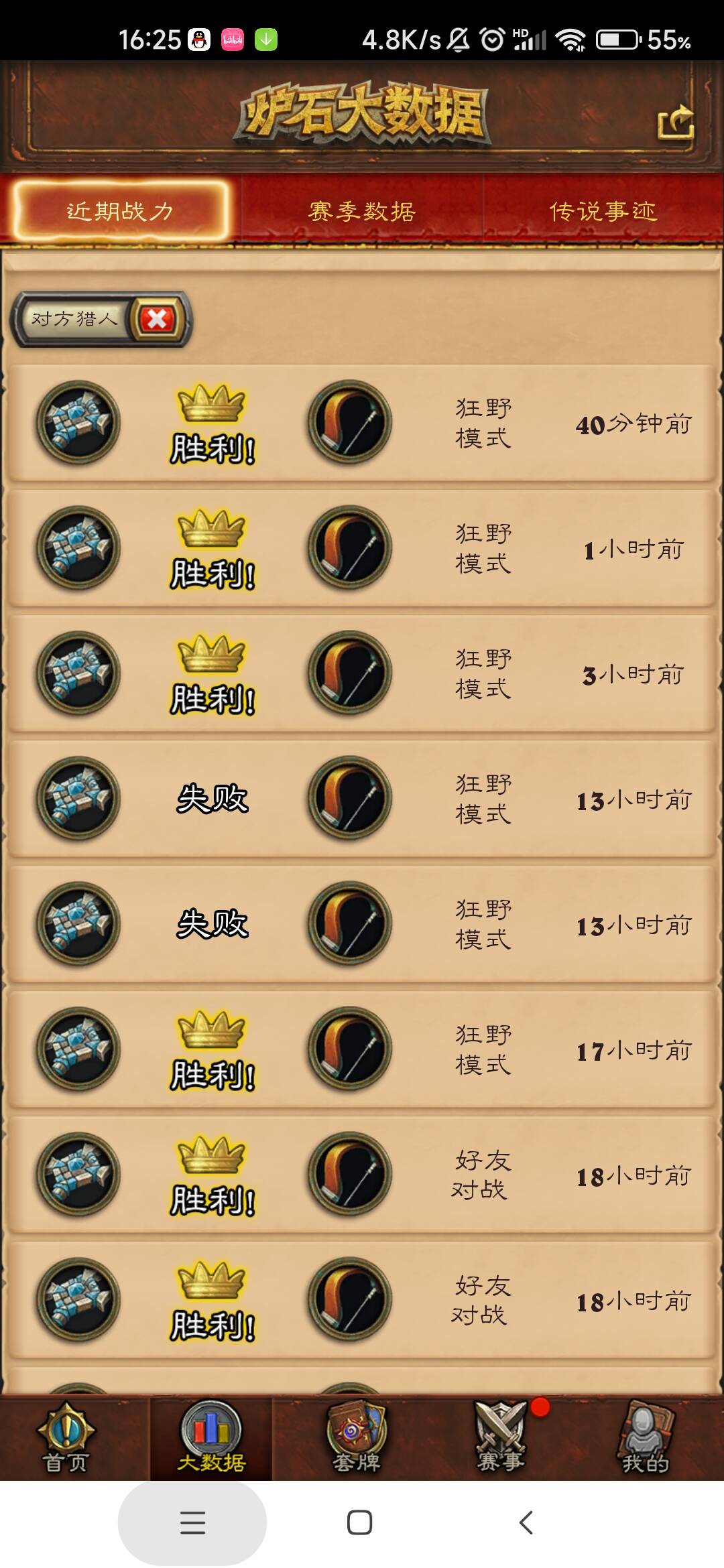
Task: Tap the 大数据 bottom tab
Action: [211, 1438]
